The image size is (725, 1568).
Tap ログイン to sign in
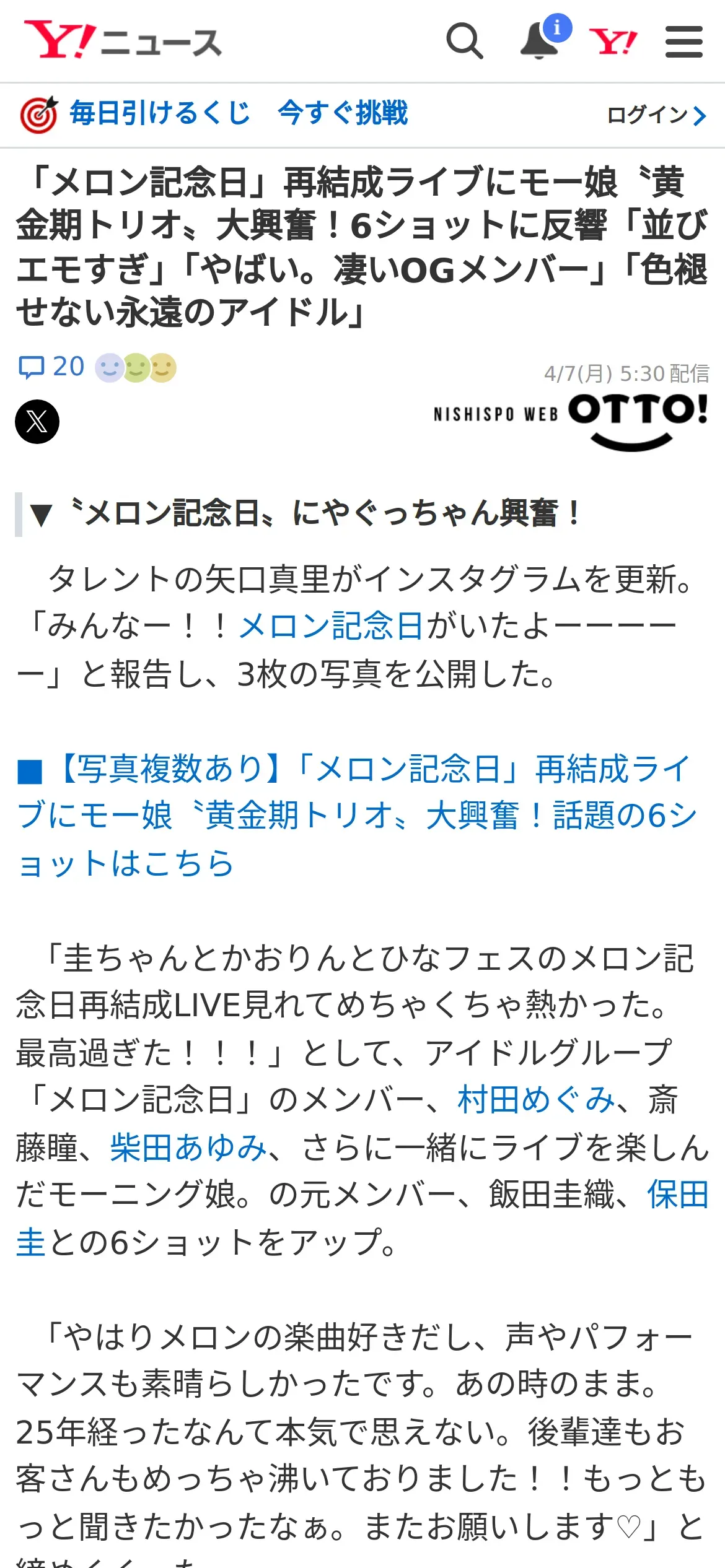pos(657,115)
